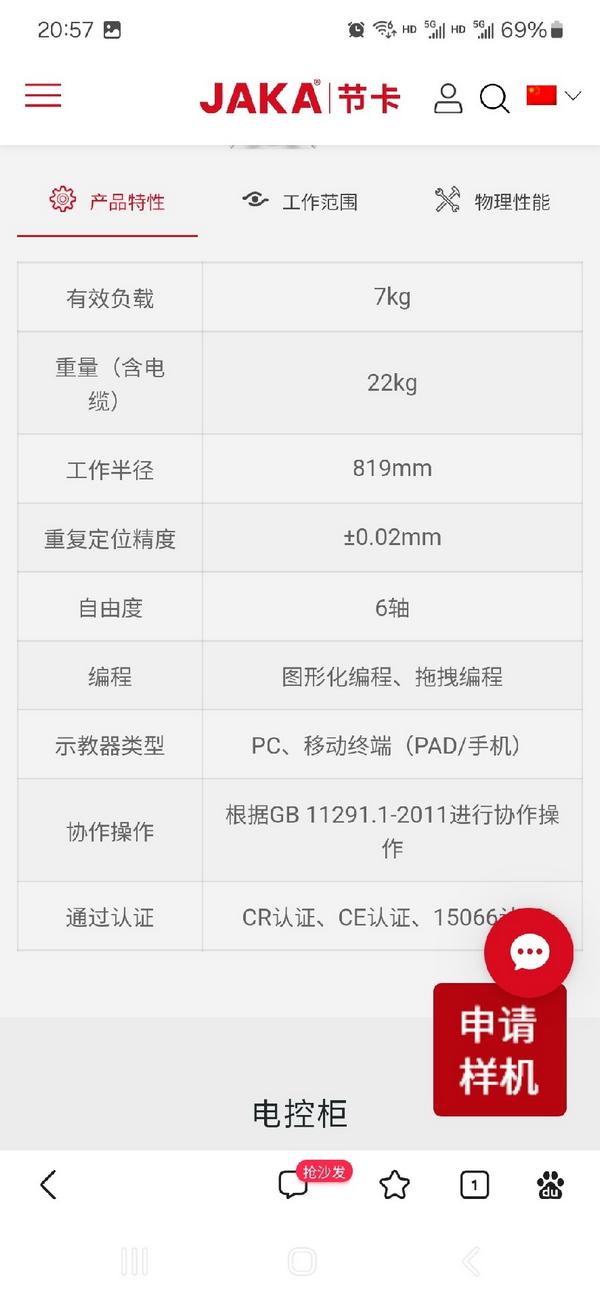
Task: Bookmark this page with the star
Action: tap(395, 1185)
